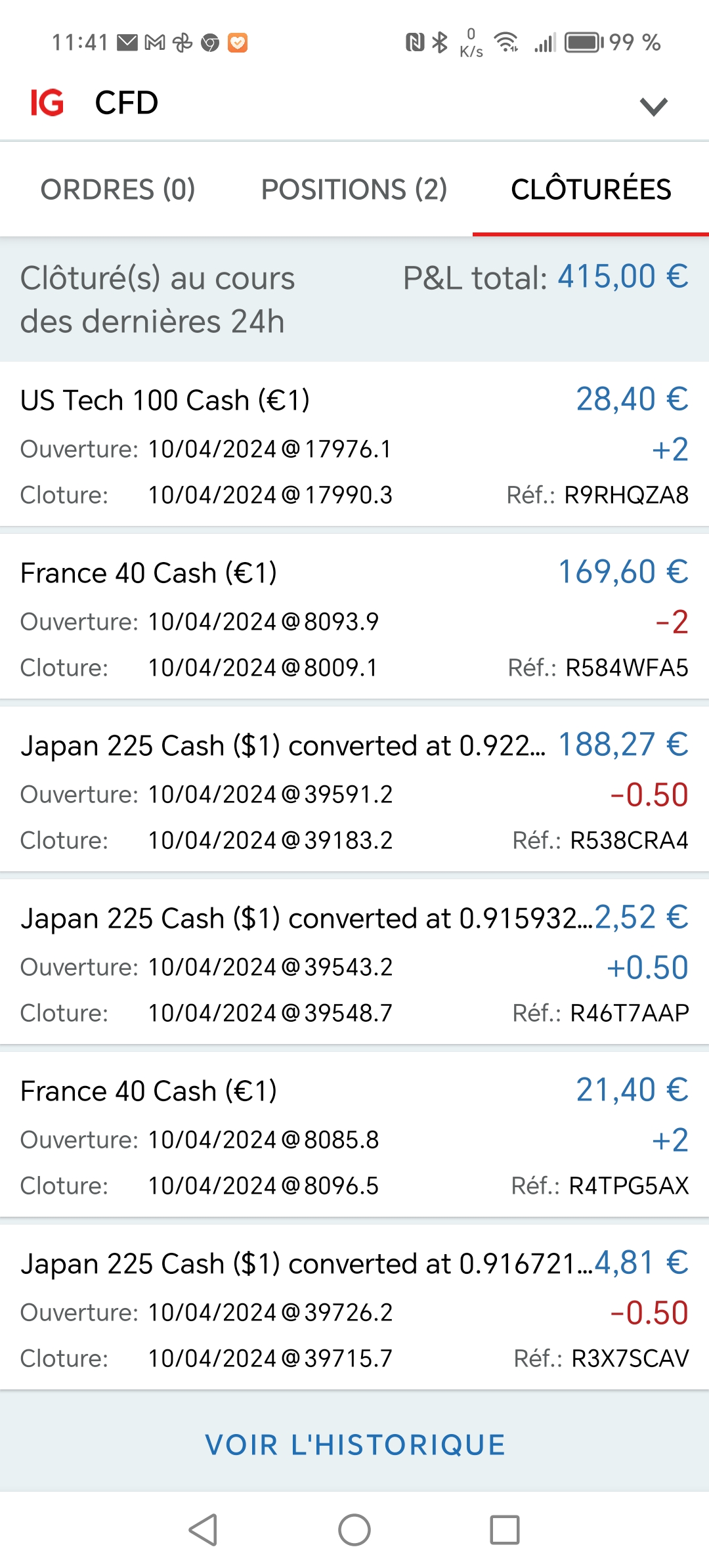Open the US Tech 100 Cash closed trade
This screenshot has width=709, height=1568.
coord(354,446)
